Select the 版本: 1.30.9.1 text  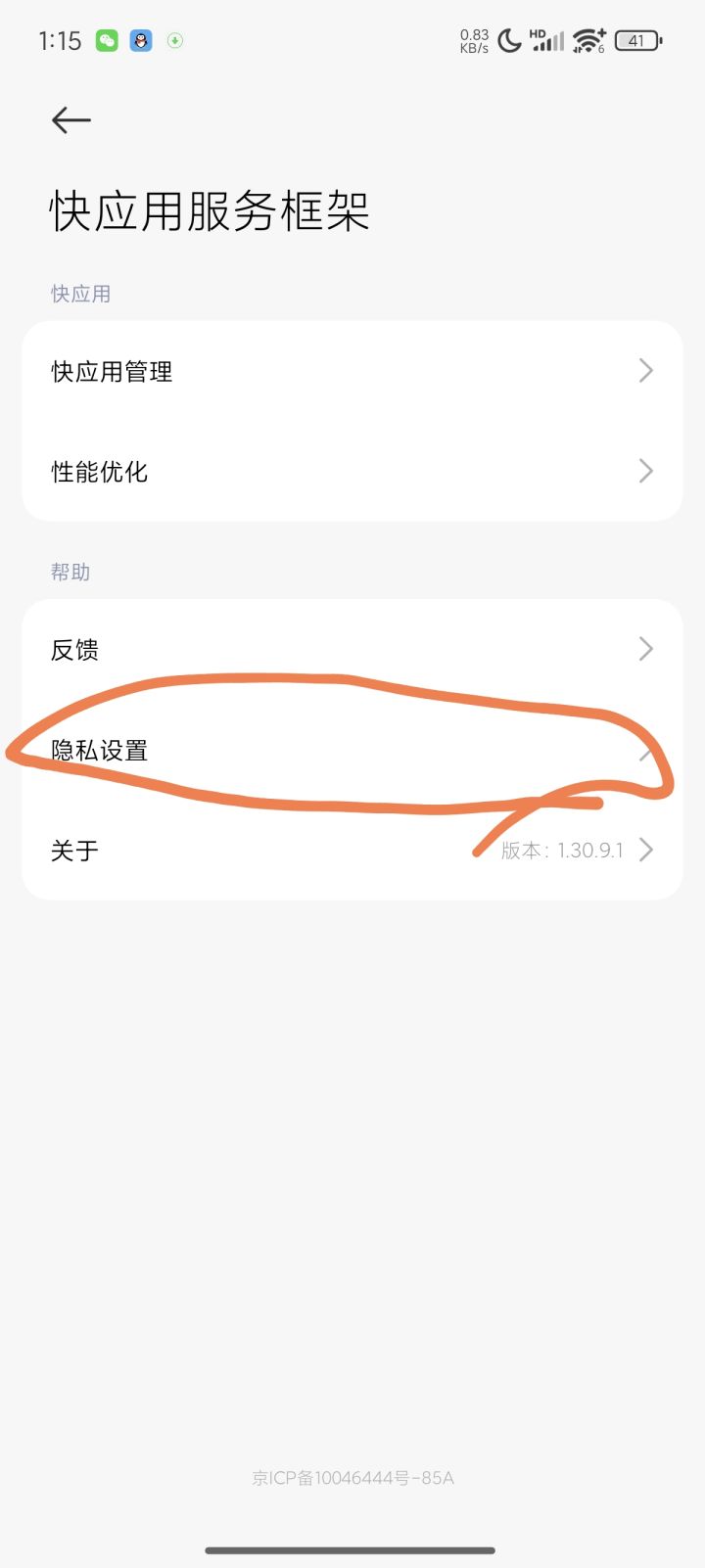(x=563, y=850)
